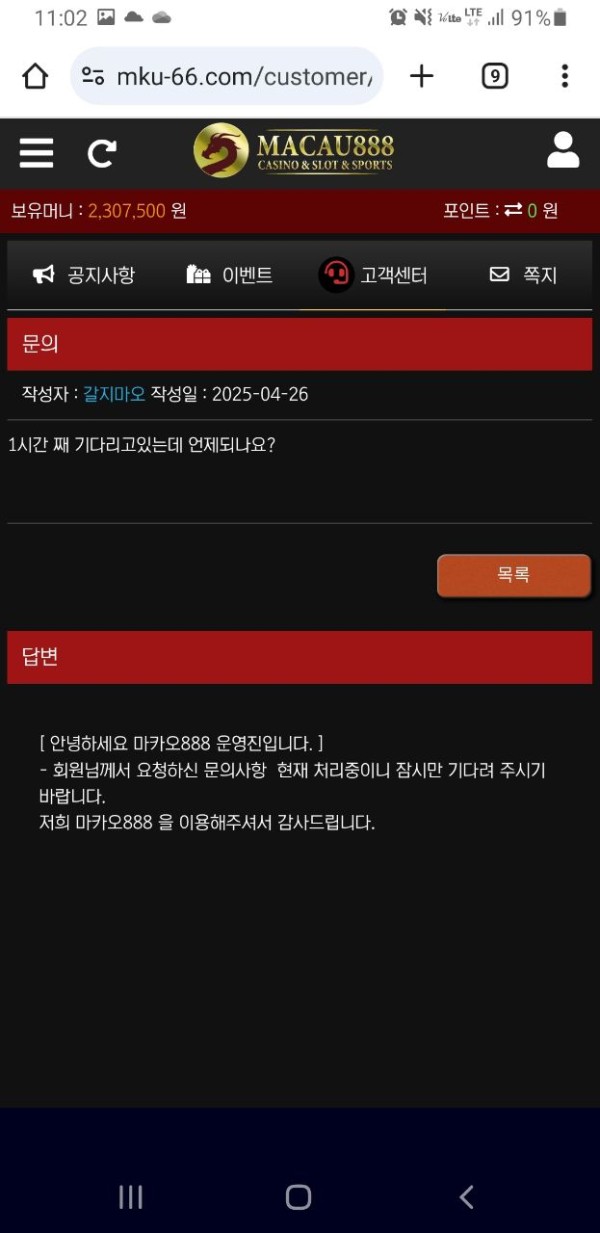Tap the 목록 button

(x=513, y=575)
